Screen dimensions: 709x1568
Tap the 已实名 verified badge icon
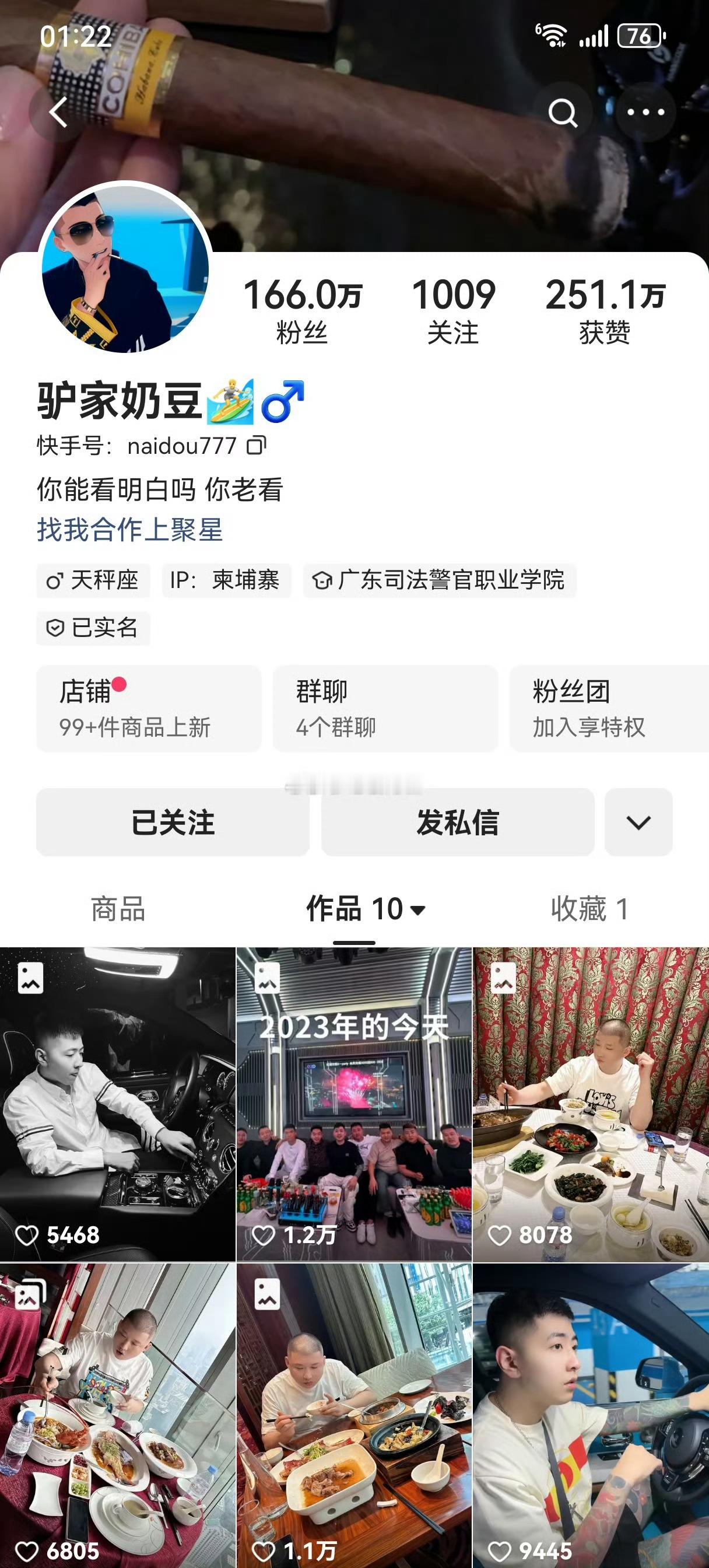(55, 628)
